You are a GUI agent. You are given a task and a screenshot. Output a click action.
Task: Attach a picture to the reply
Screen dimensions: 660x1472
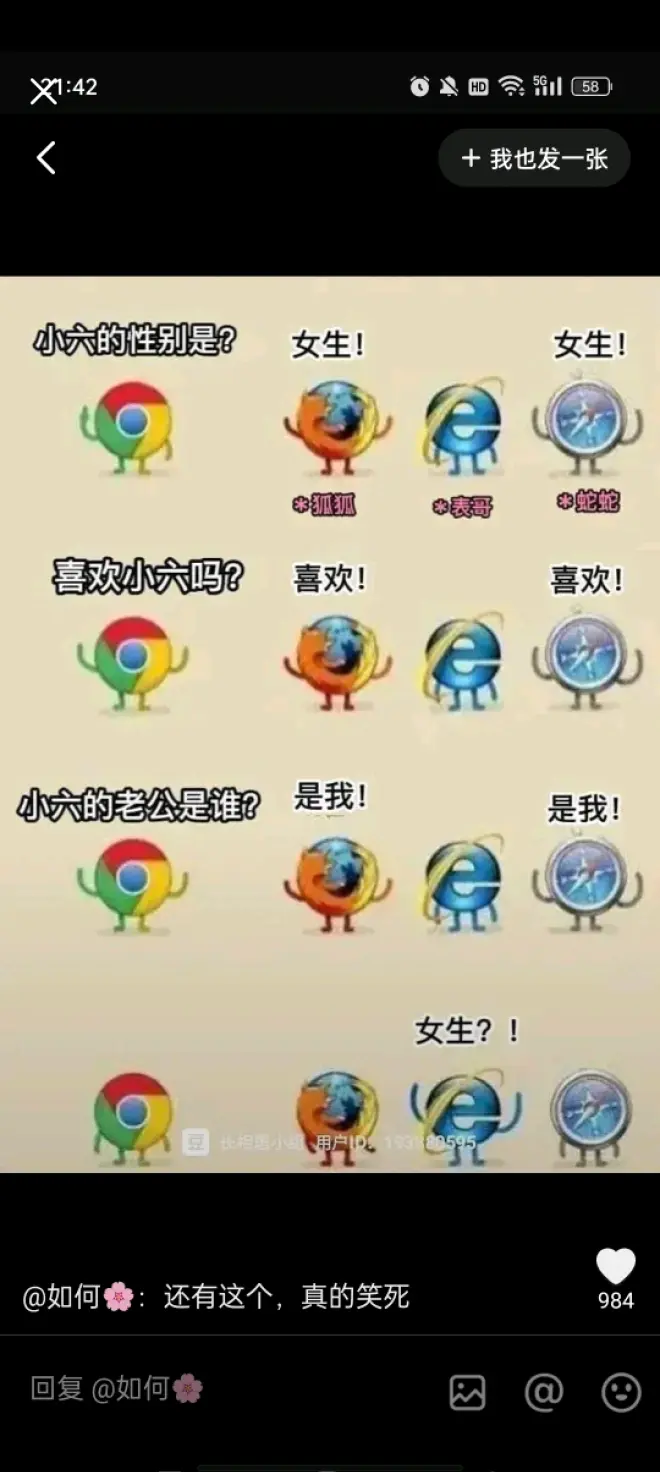click(x=467, y=1391)
